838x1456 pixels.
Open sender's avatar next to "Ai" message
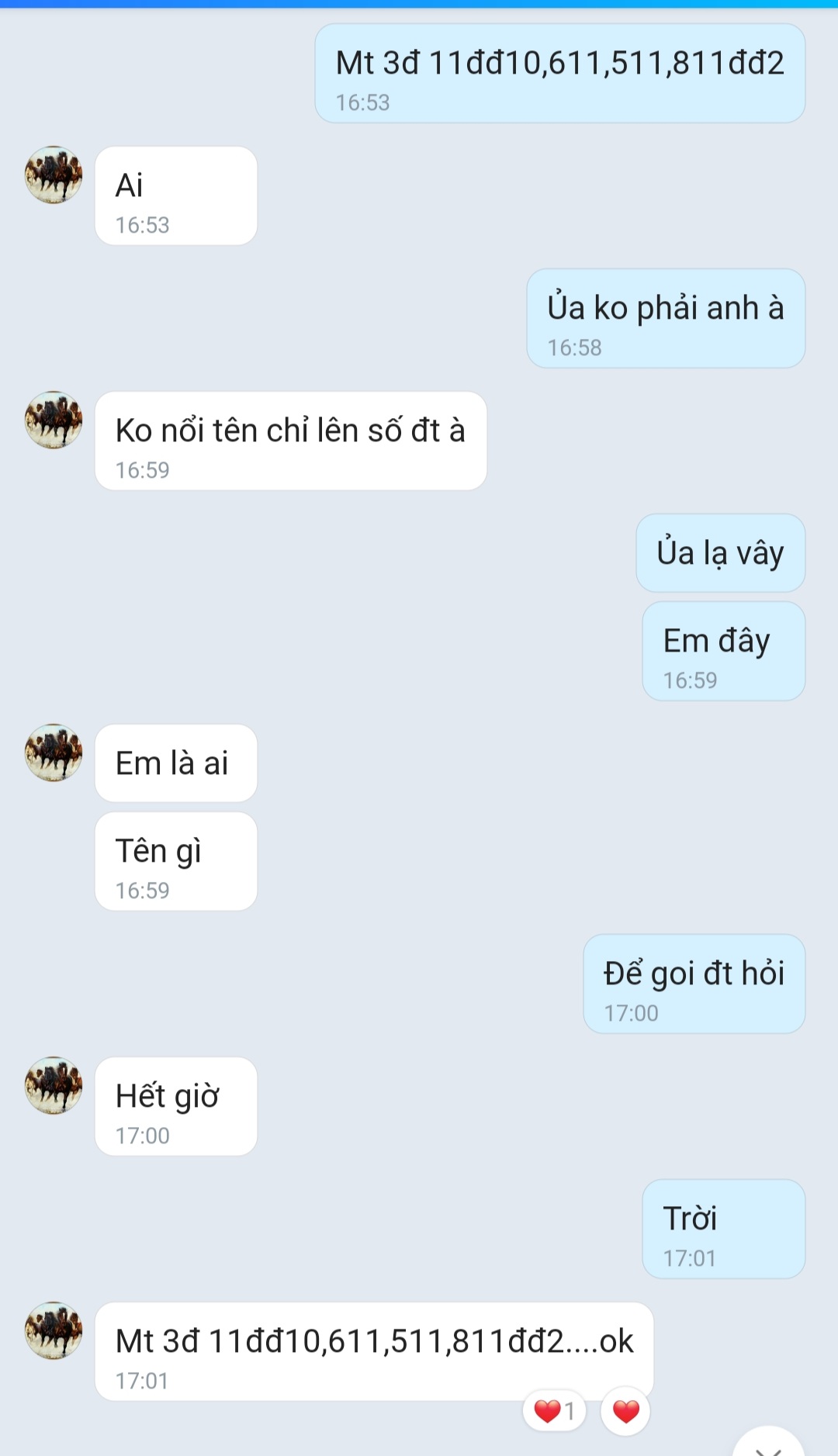pyautogui.click(x=54, y=175)
